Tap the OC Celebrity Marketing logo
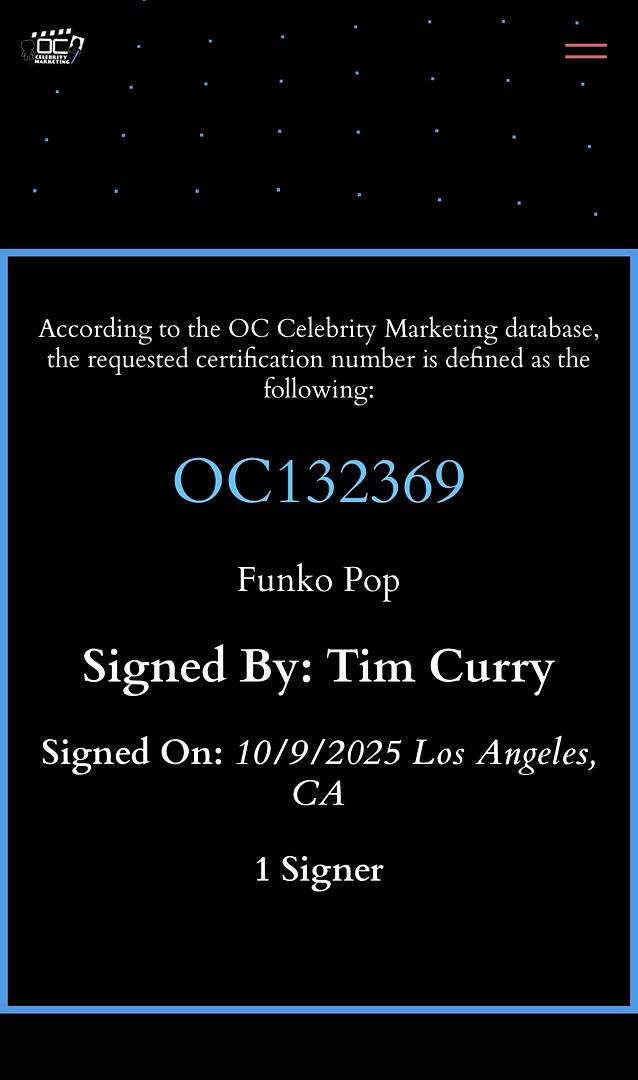Screen dimensions: 638x1080 [x=52, y=47]
